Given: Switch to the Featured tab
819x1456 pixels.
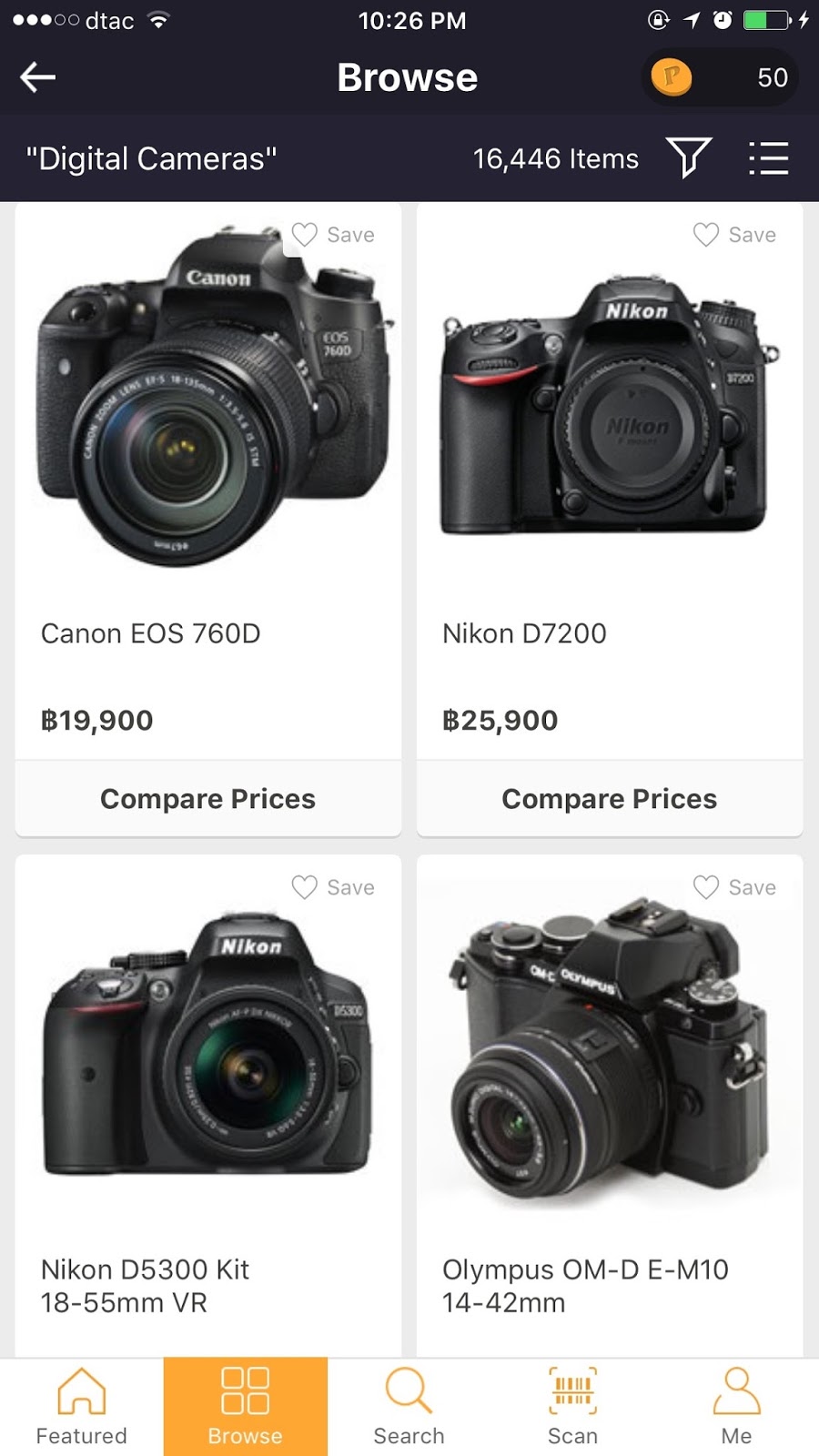Looking at the screenshot, I should click(82, 1407).
